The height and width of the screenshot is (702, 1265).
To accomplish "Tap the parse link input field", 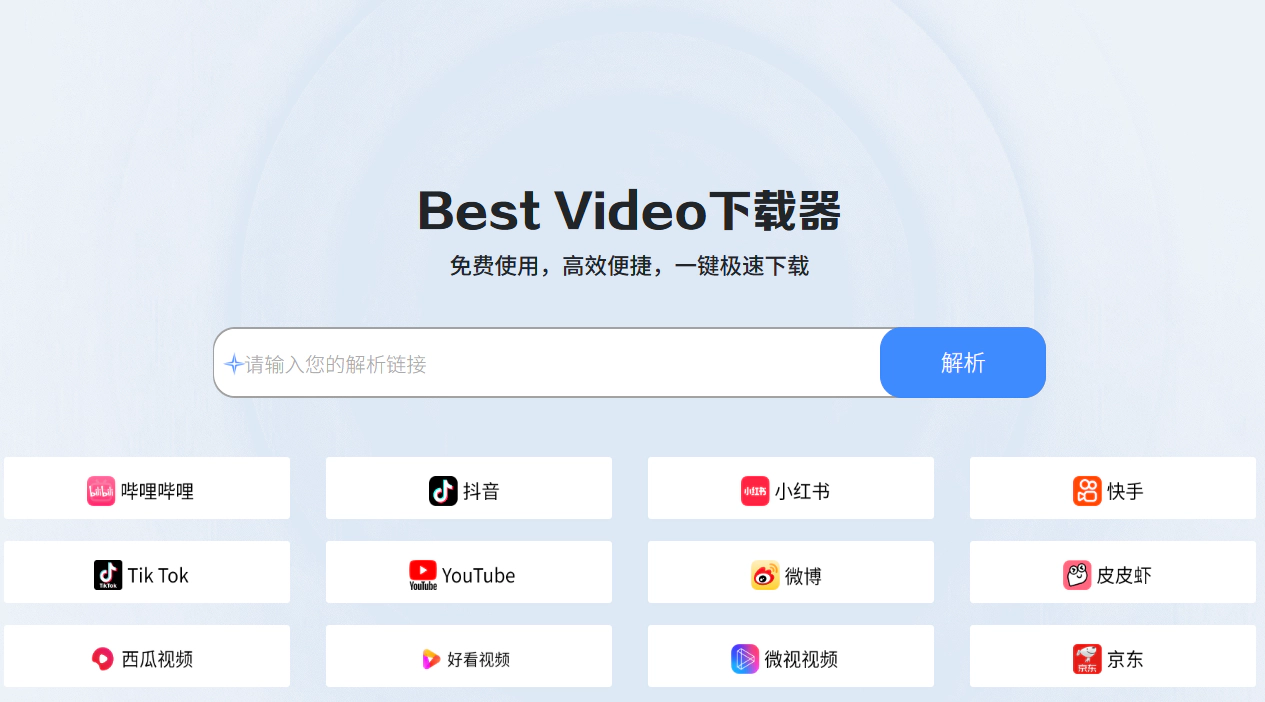I will point(550,363).
